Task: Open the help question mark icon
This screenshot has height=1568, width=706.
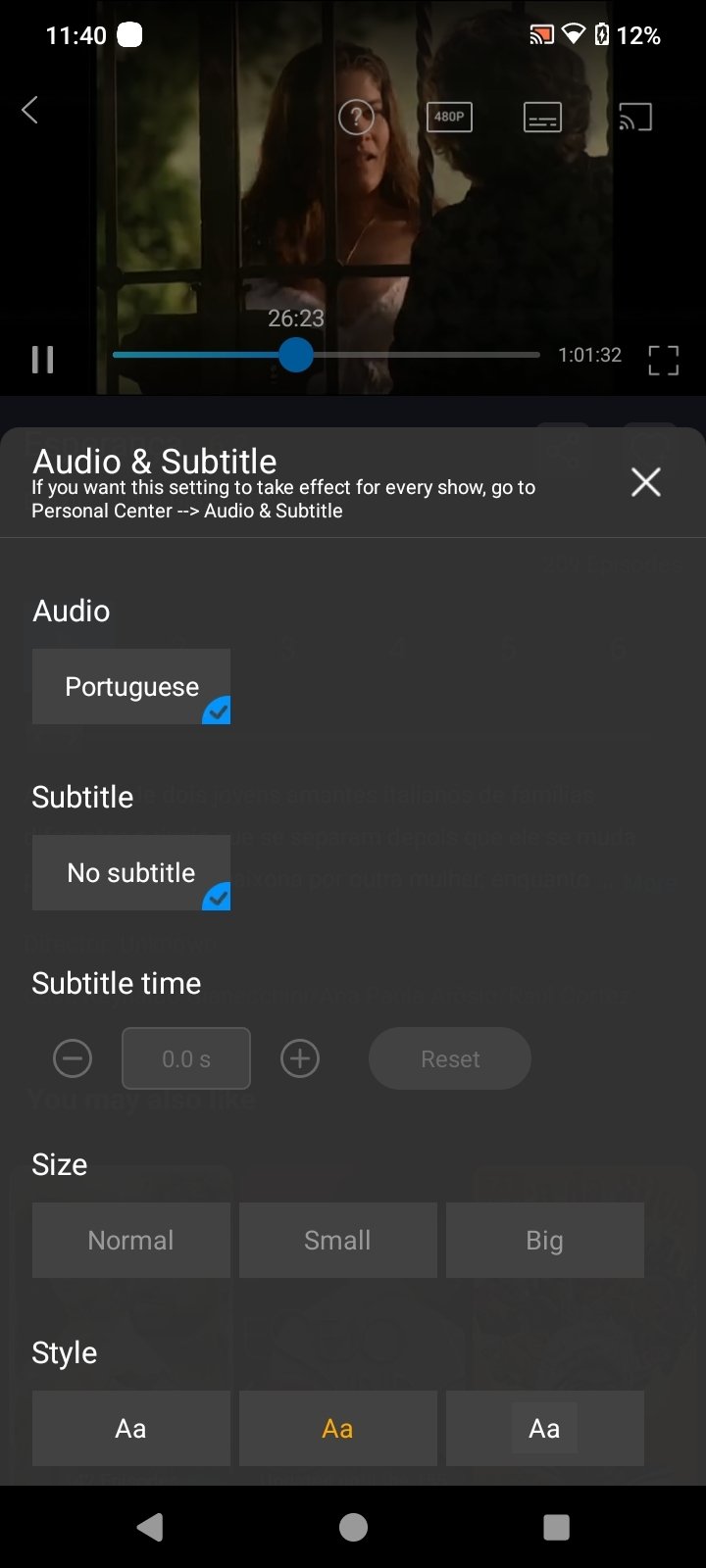Action: [356, 118]
